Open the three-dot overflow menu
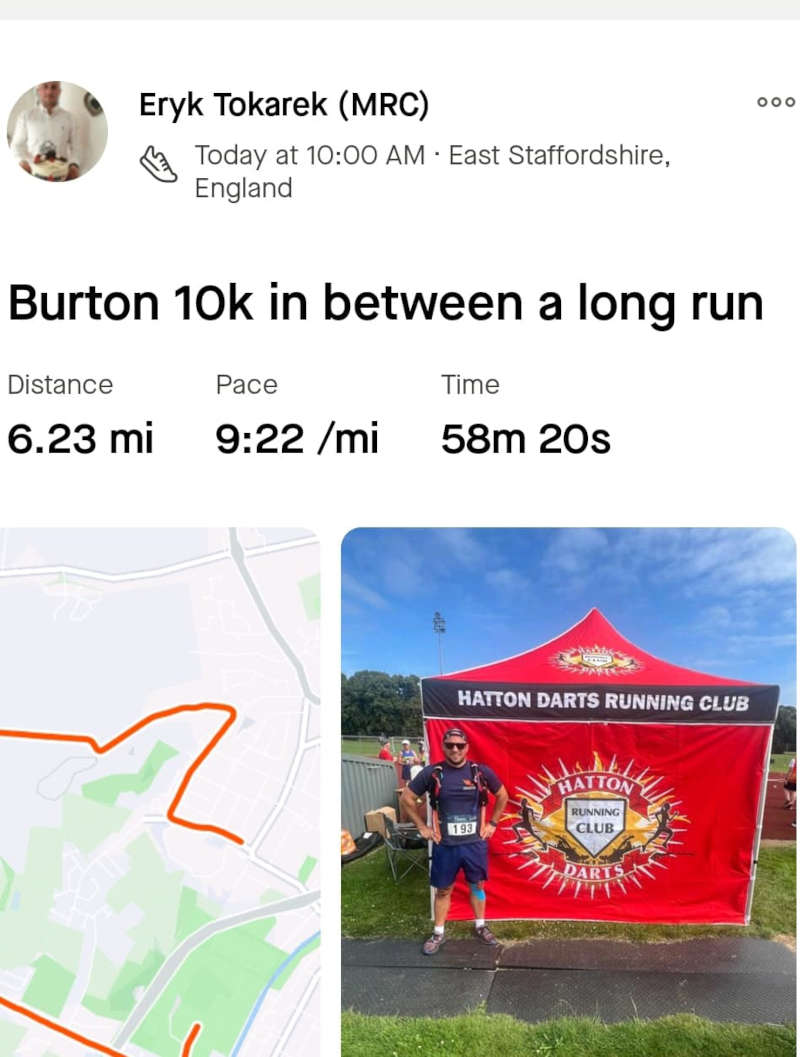This screenshot has width=800, height=1057. coord(775,102)
